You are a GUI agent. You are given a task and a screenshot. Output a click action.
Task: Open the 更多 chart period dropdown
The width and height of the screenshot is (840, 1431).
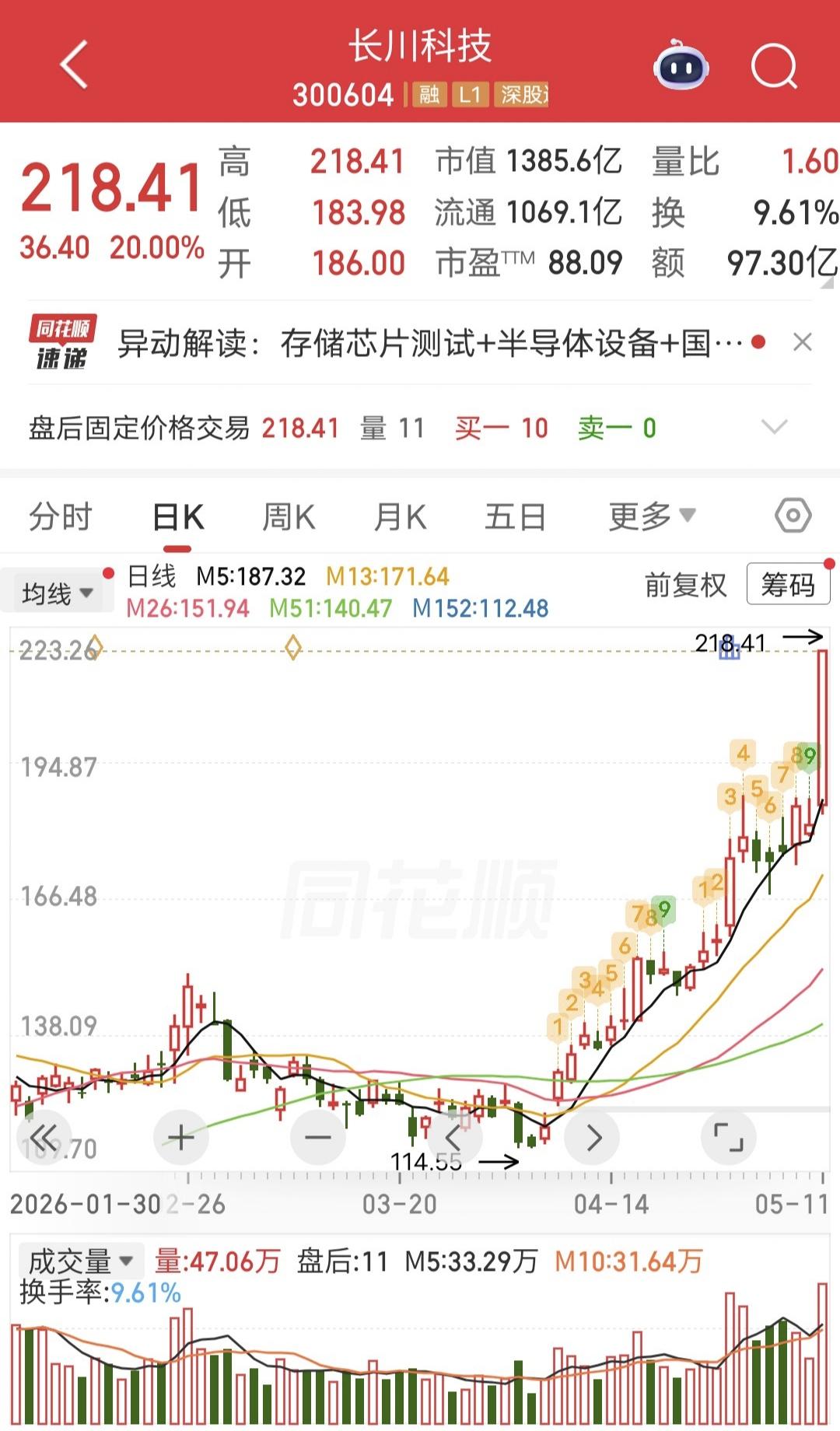652,516
